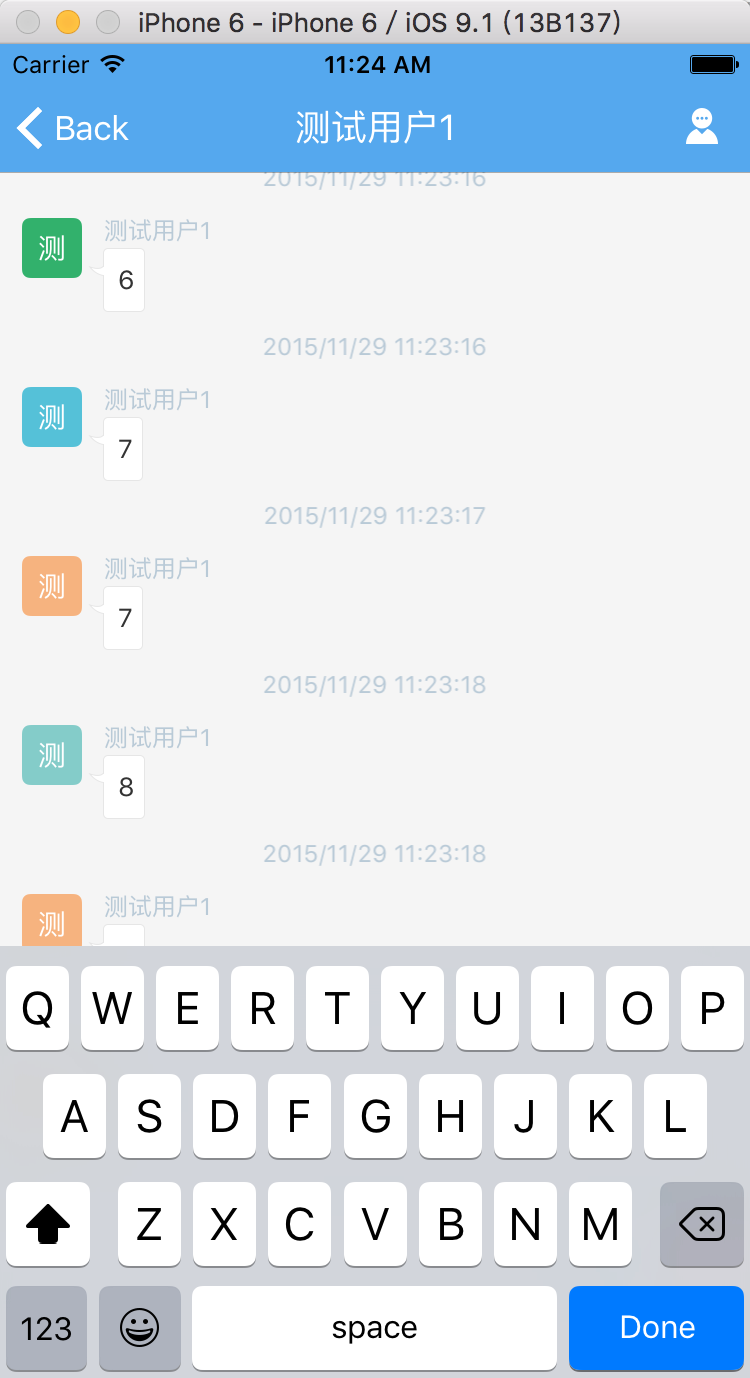The image size is (750, 1378).
Task: Tap the message bubble showing 6
Action: [x=125, y=280]
